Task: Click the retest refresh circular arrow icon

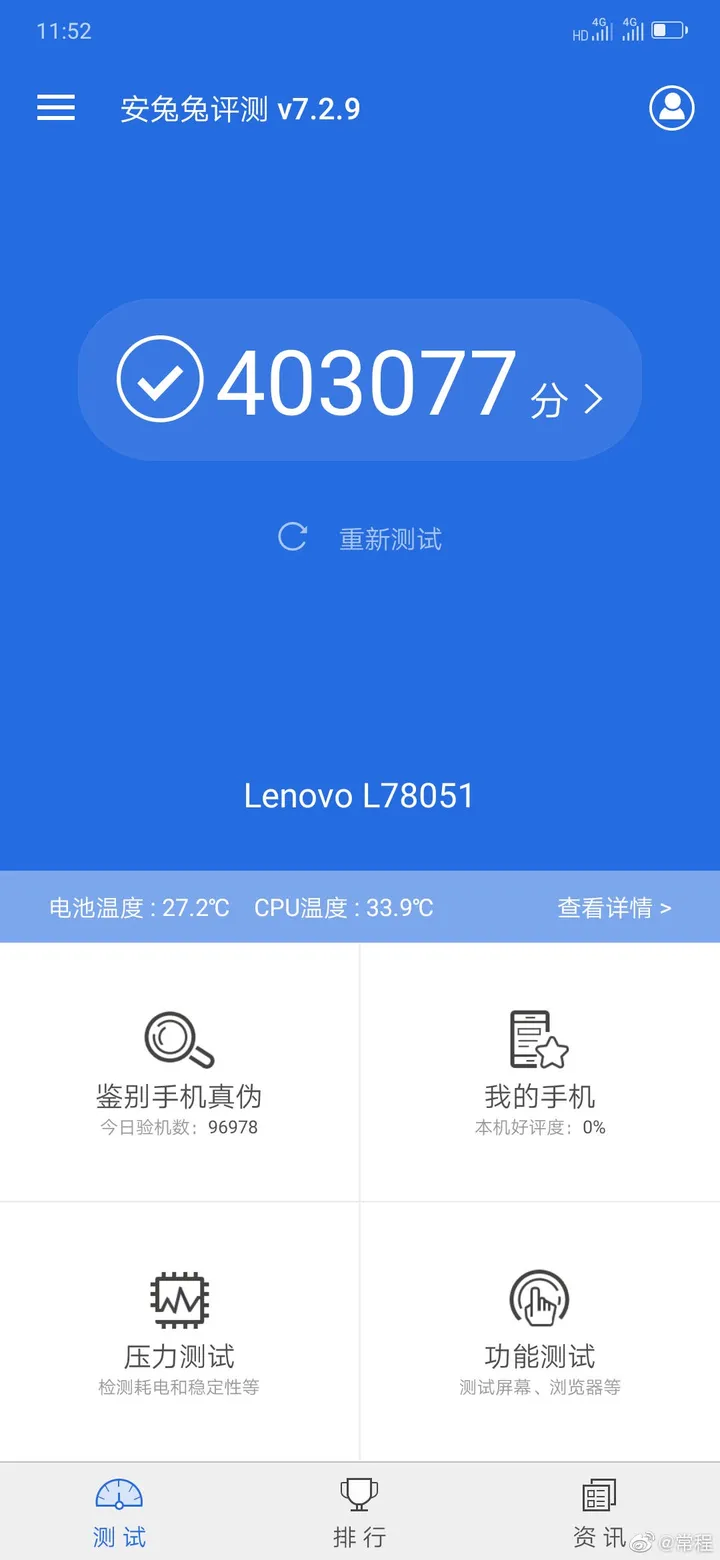Action: [291, 536]
